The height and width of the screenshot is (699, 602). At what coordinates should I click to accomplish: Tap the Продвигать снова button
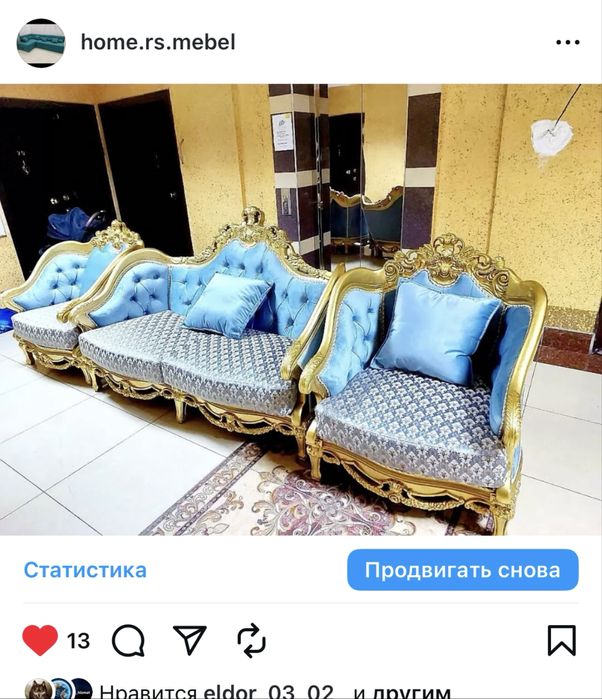pyautogui.click(x=462, y=570)
